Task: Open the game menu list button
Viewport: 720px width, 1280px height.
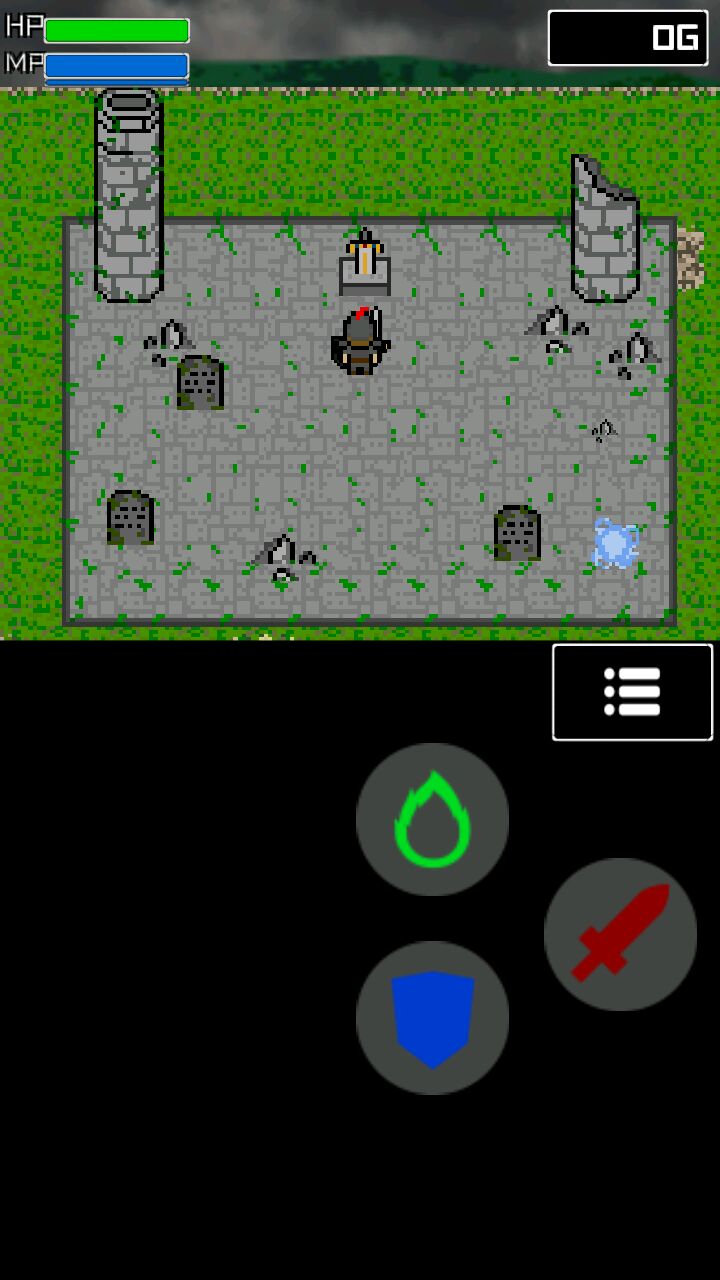Action: [632, 692]
